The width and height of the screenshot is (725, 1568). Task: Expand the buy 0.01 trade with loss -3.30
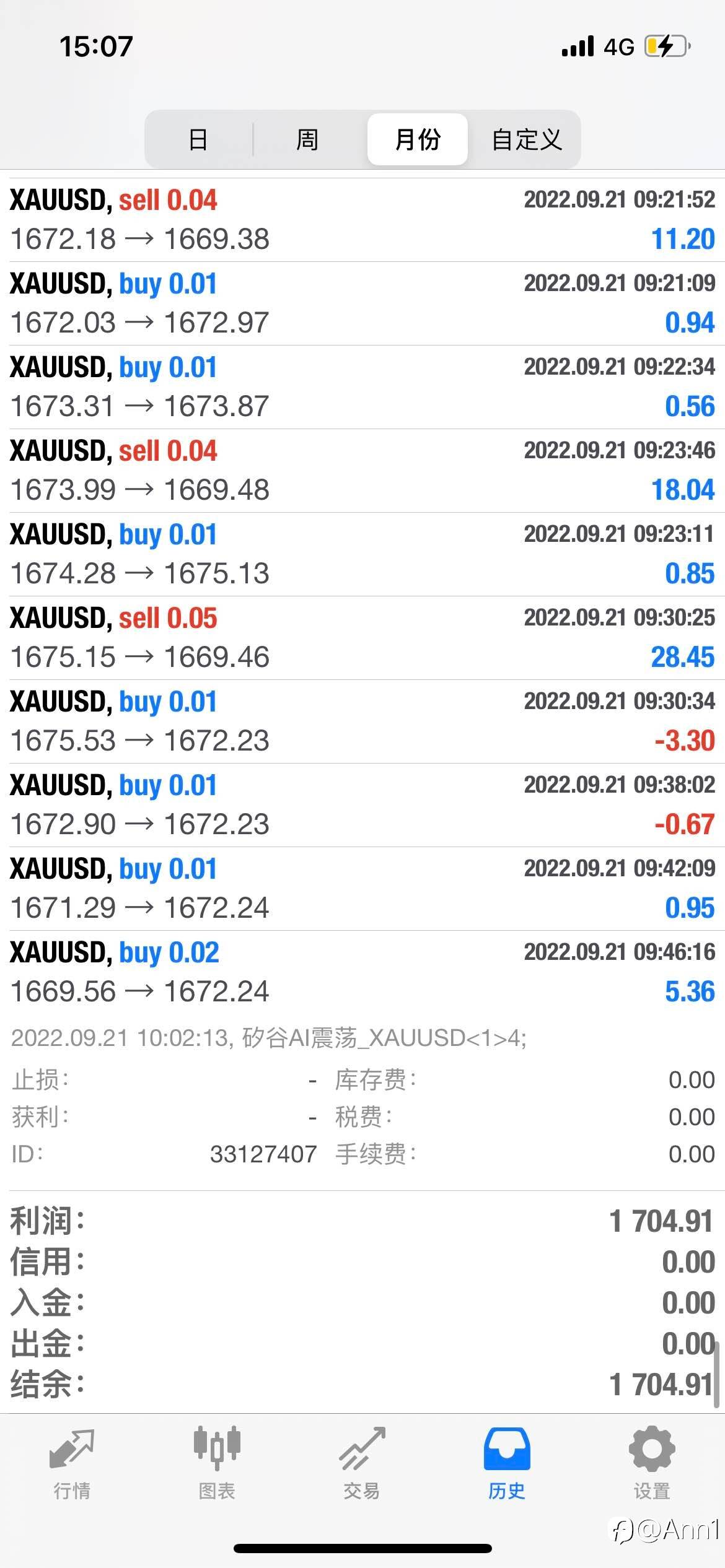coord(362,721)
